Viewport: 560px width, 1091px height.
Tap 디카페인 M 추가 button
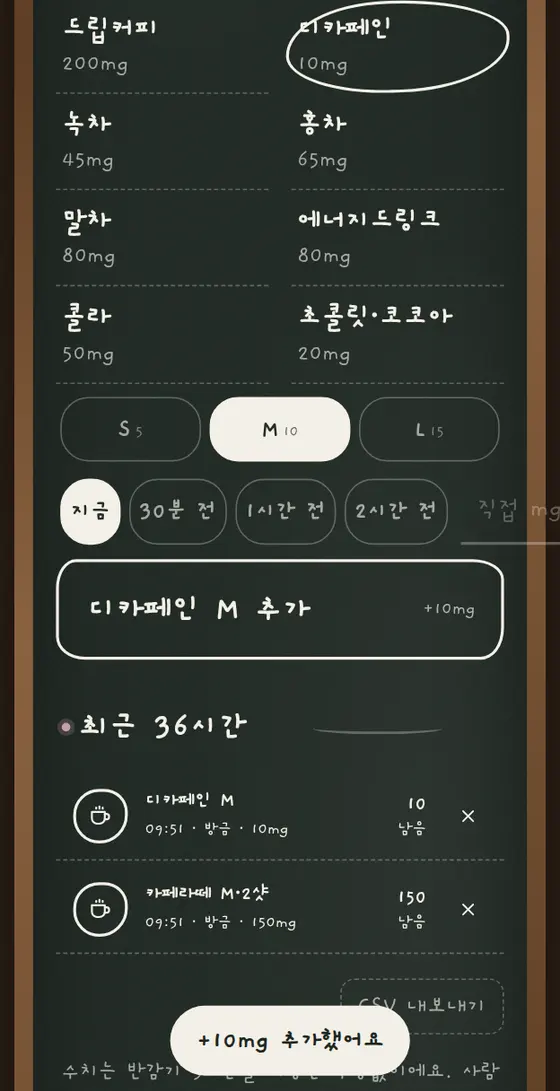click(x=280, y=610)
